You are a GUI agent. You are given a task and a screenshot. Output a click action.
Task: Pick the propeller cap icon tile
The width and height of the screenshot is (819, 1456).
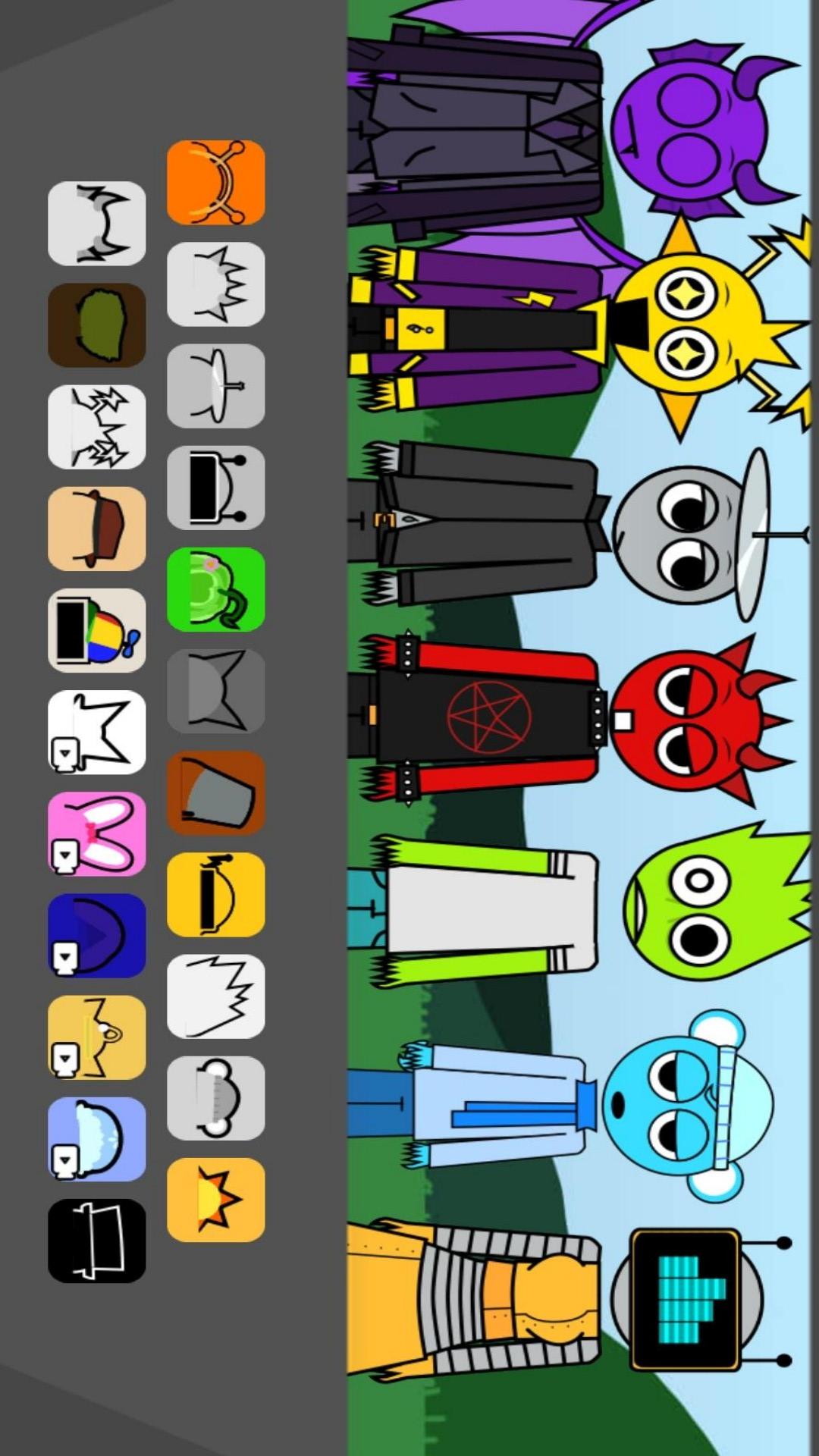pyautogui.click(x=97, y=630)
